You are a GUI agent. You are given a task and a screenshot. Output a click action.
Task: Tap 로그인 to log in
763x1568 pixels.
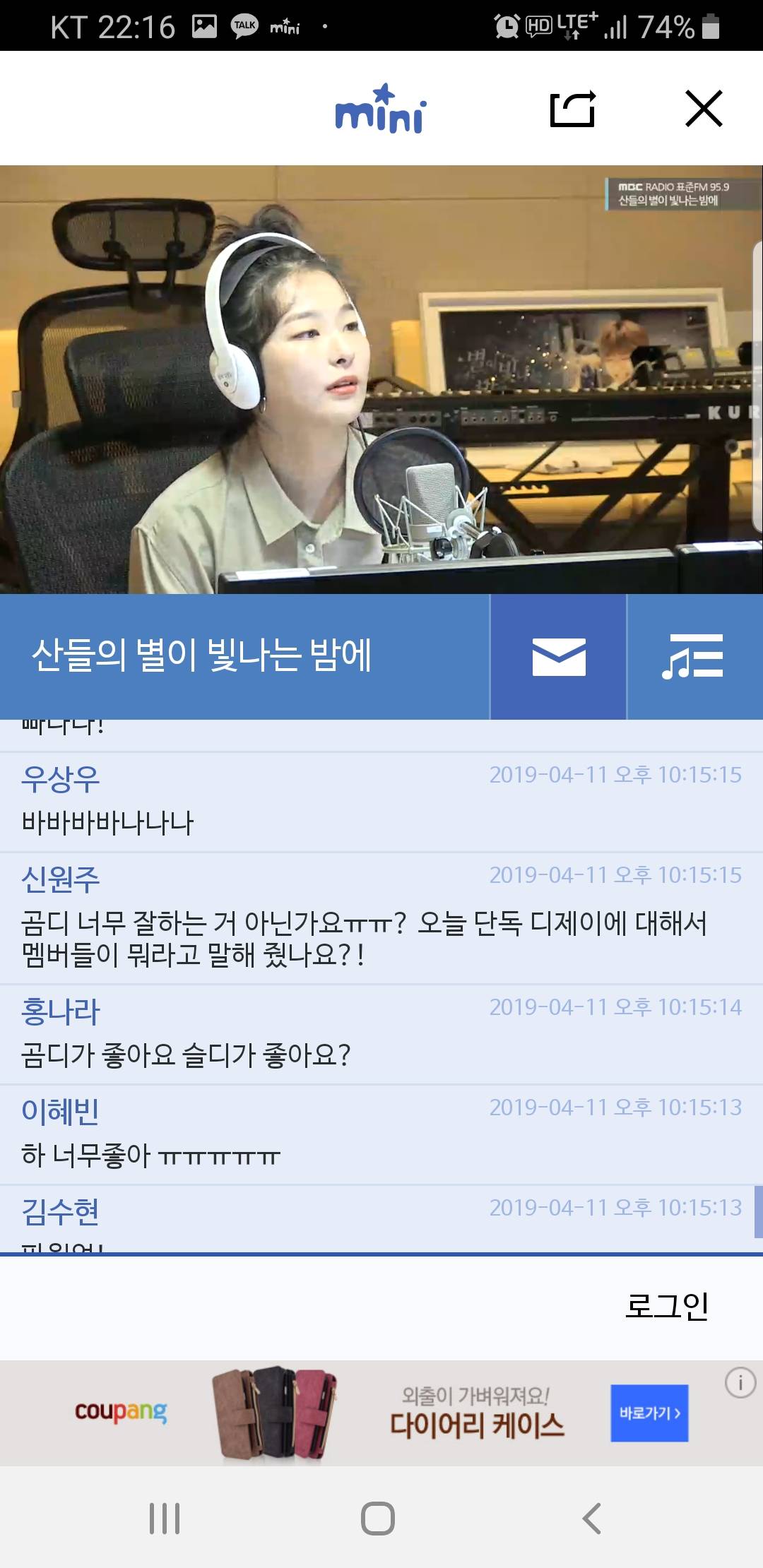coord(666,1305)
